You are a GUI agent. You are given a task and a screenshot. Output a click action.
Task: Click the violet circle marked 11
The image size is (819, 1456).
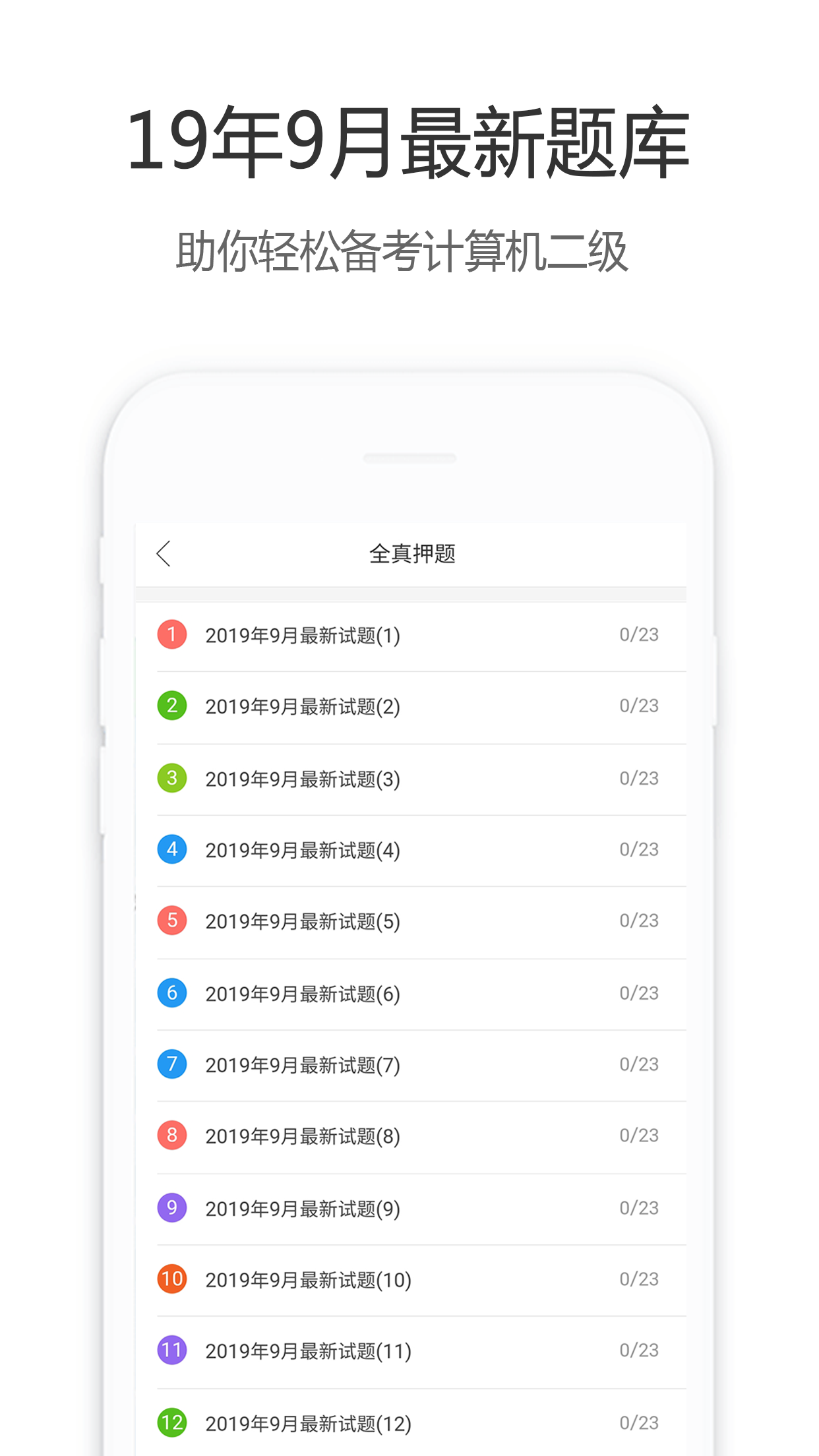tap(171, 1350)
